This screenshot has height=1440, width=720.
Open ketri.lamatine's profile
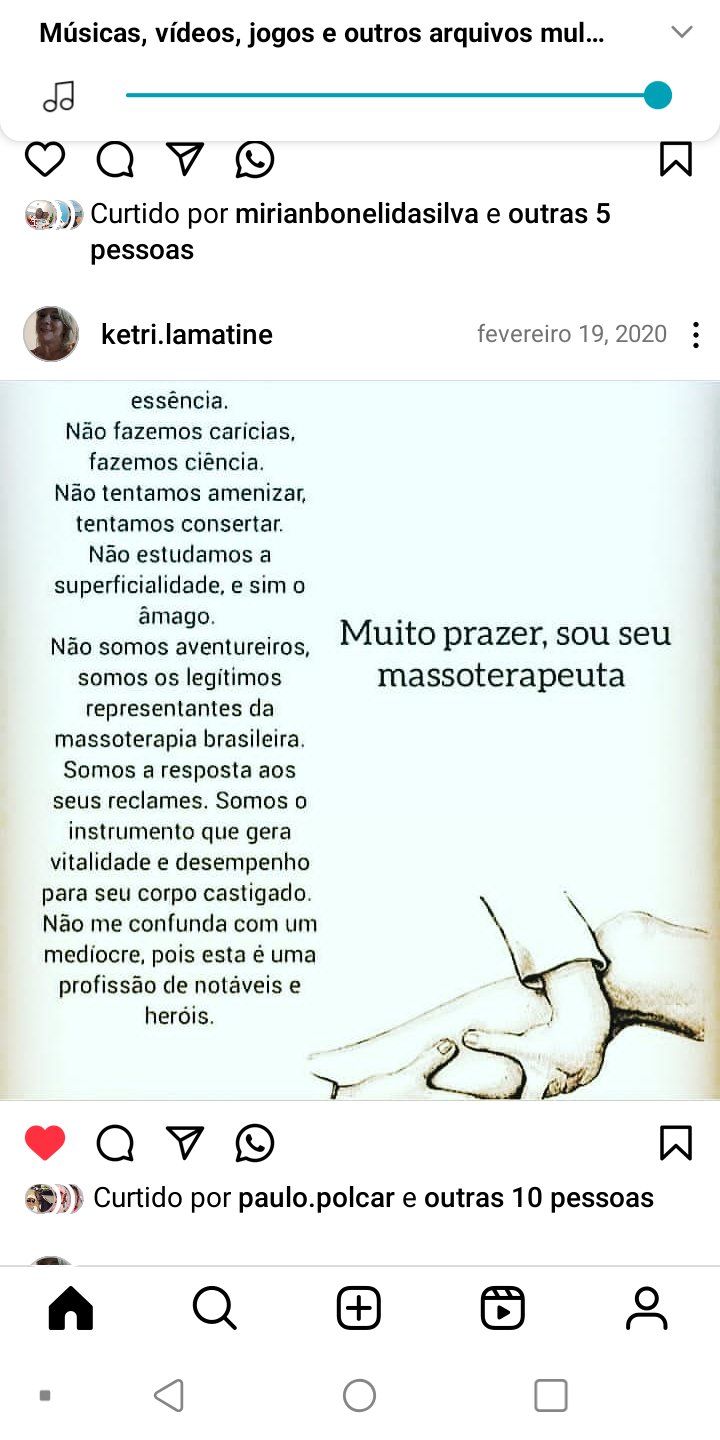point(187,334)
